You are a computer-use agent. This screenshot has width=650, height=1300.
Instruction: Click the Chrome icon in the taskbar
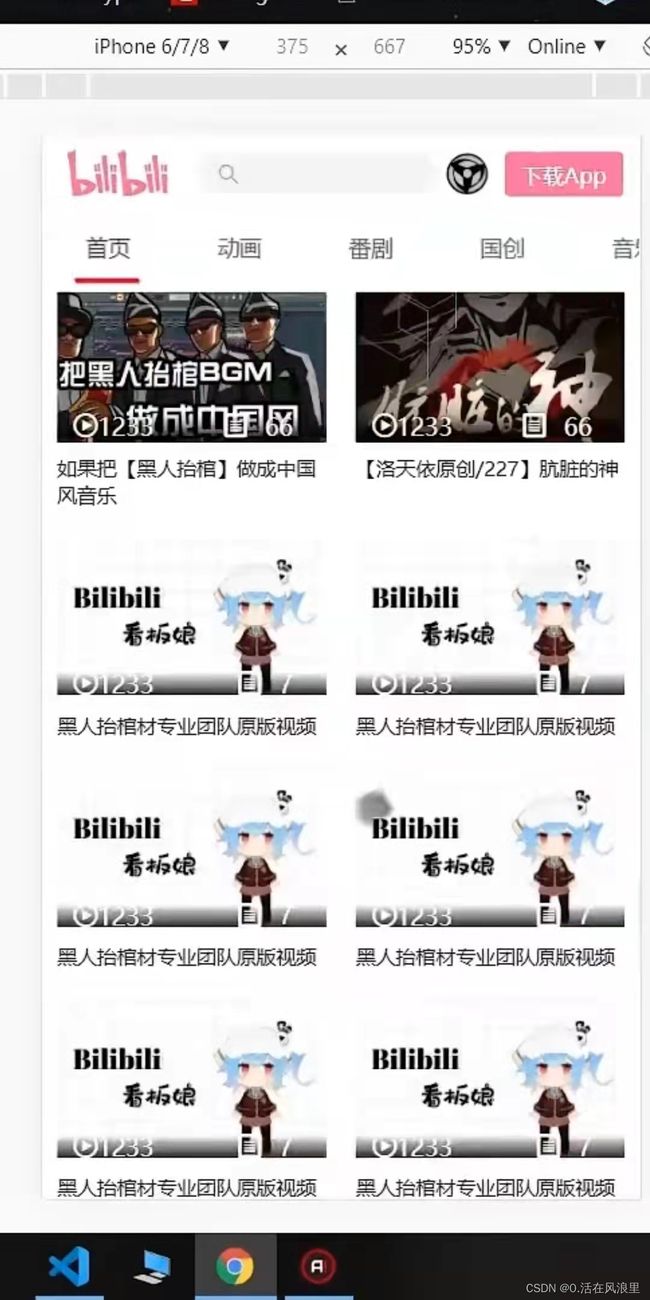(x=235, y=1267)
